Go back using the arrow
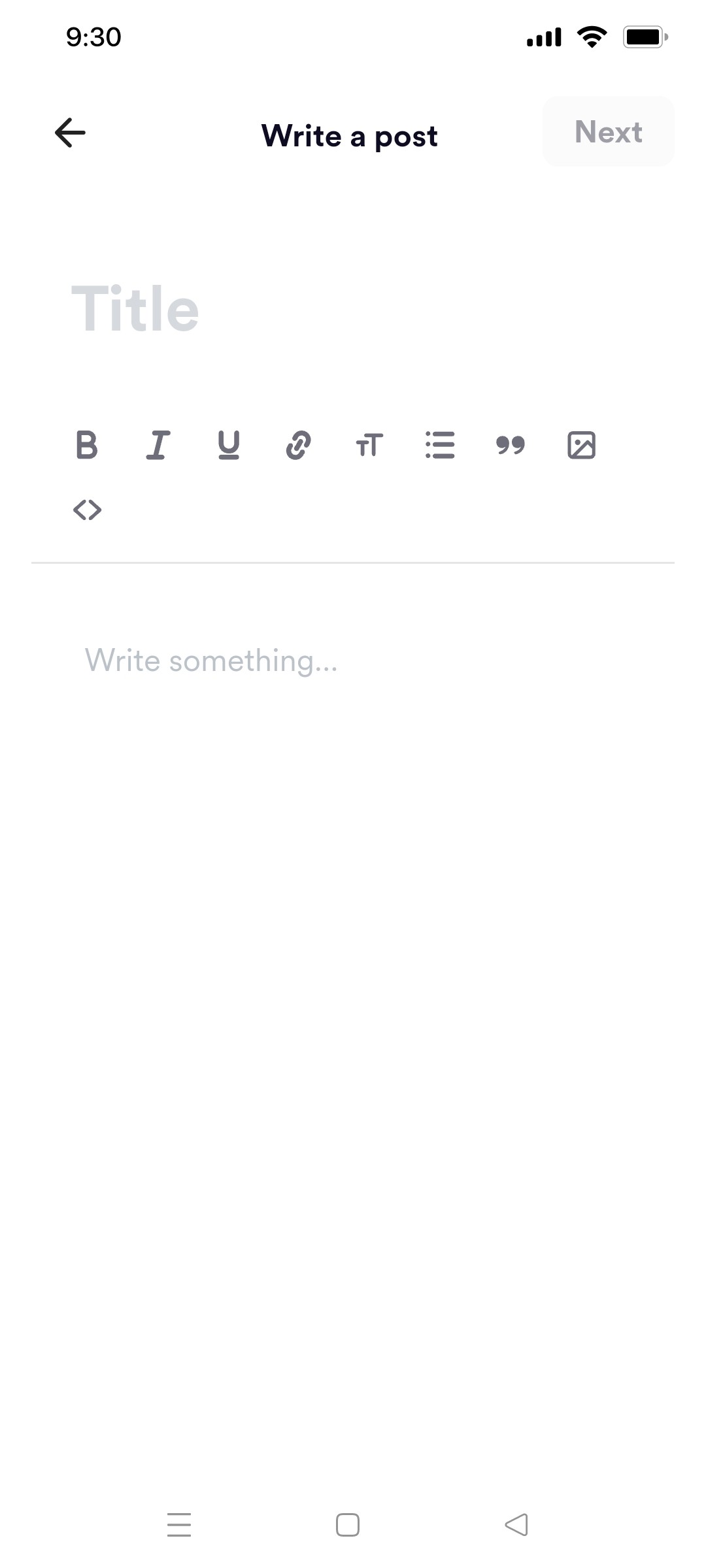Image resolution: width=706 pixels, height=1568 pixels. pos(70,133)
